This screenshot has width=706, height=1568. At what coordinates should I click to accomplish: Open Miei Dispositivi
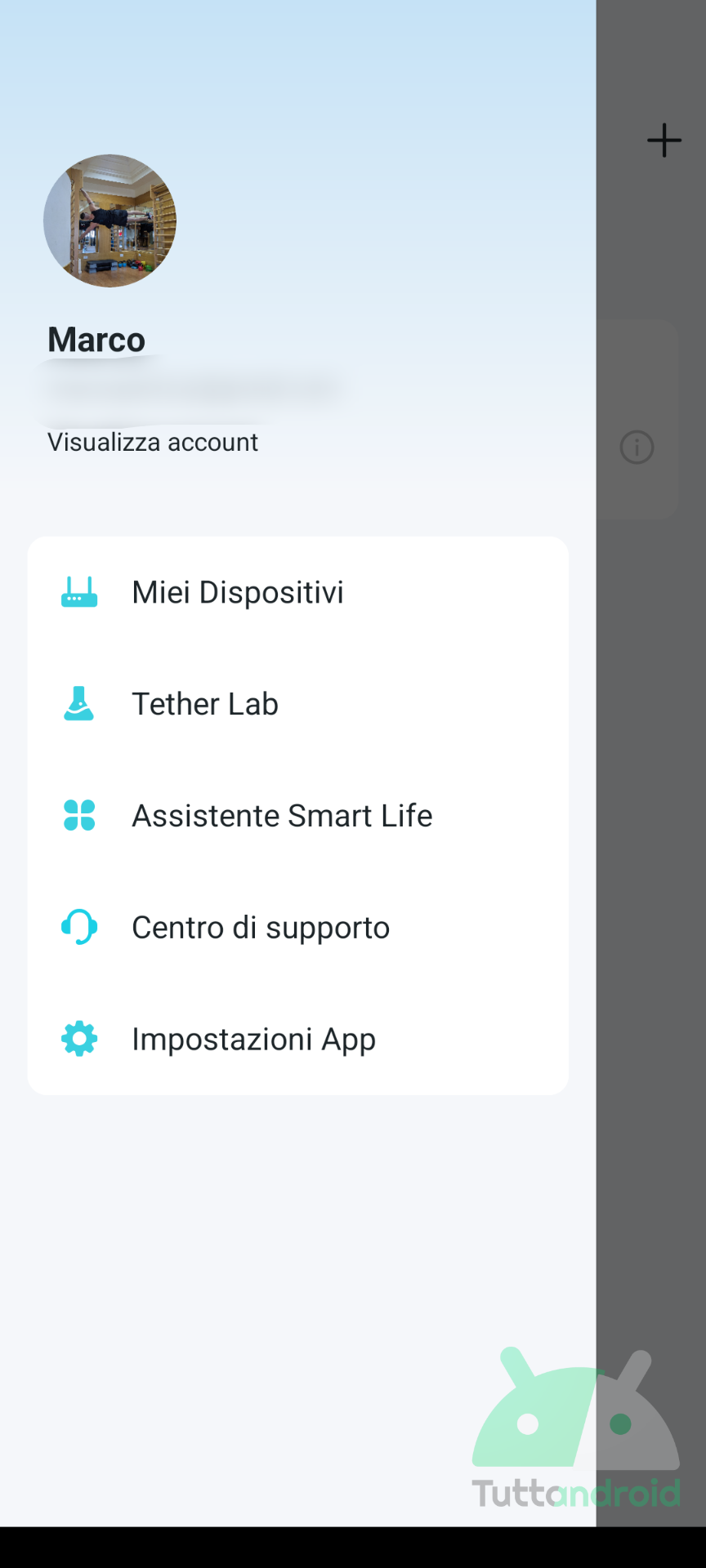[298, 593]
